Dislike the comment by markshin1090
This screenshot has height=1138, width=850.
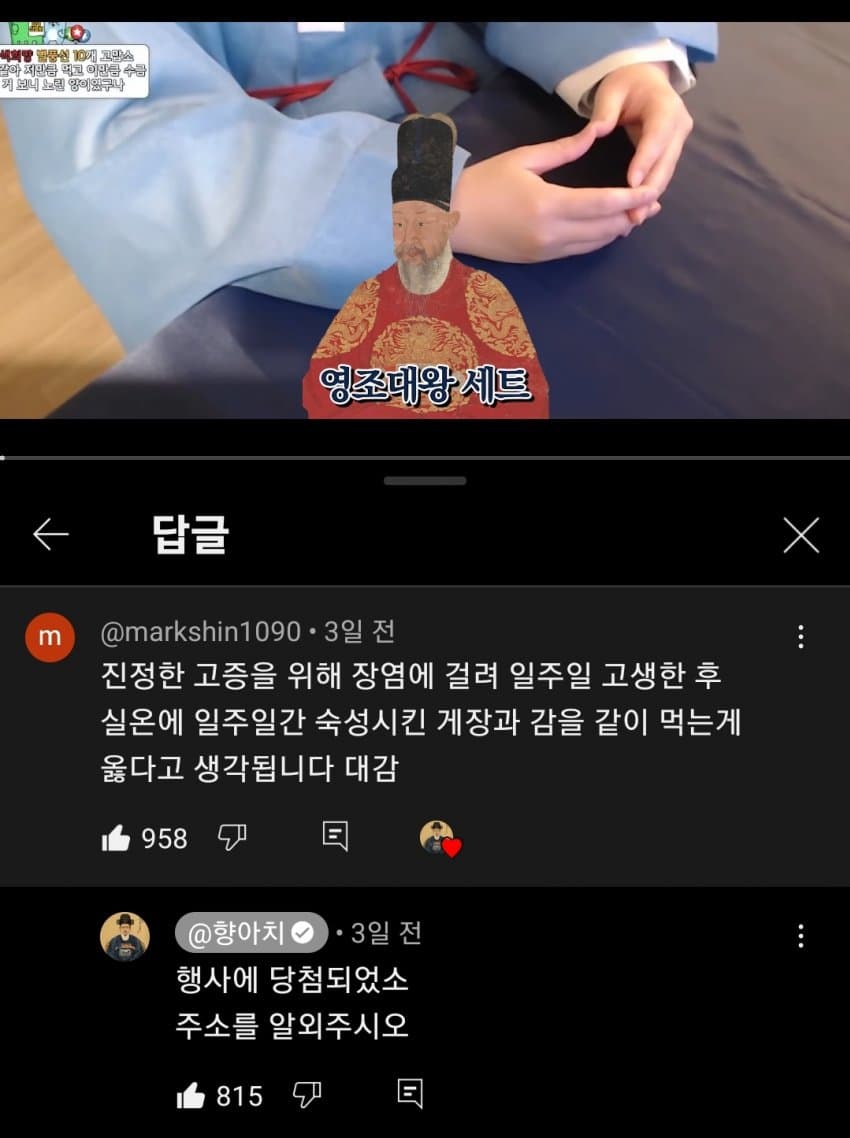click(232, 838)
